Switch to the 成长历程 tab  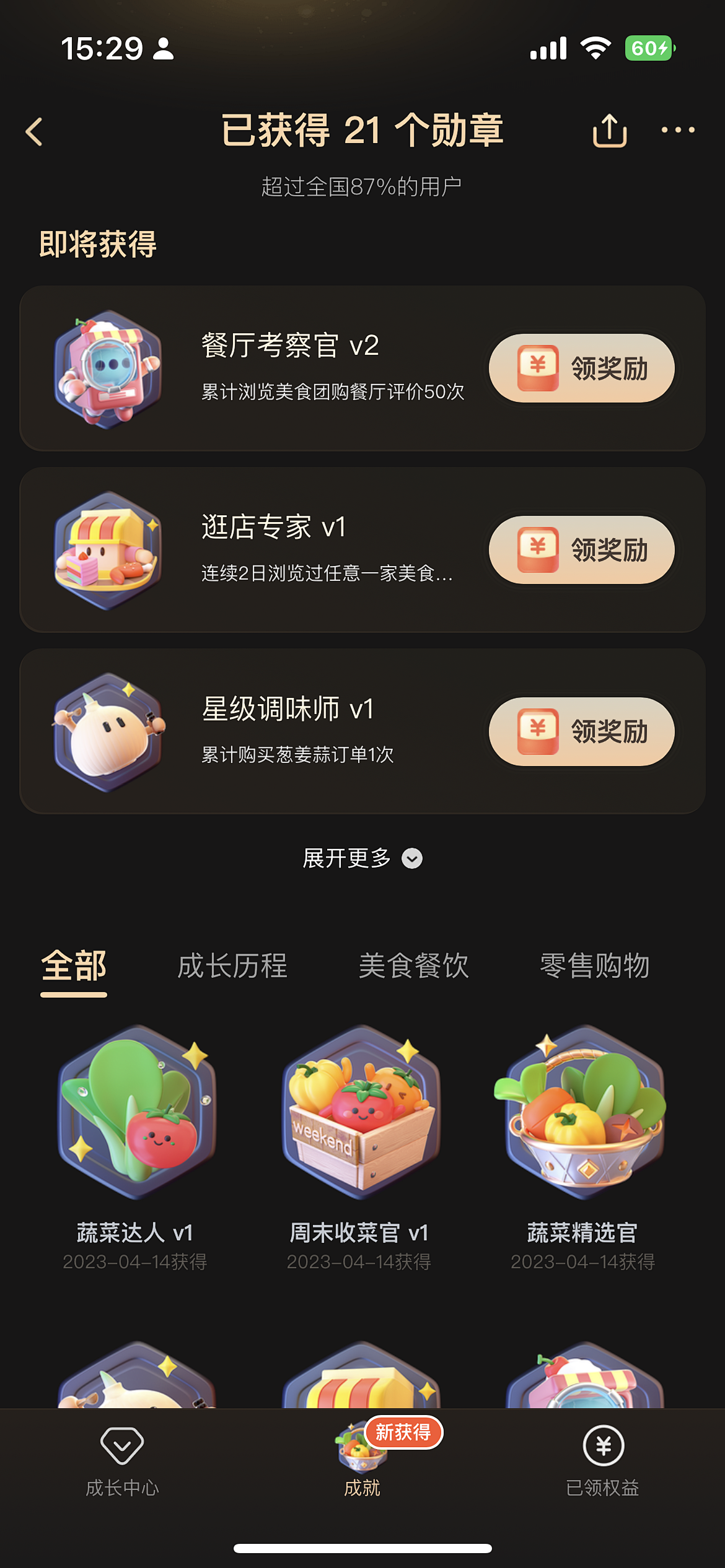point(232,966)
